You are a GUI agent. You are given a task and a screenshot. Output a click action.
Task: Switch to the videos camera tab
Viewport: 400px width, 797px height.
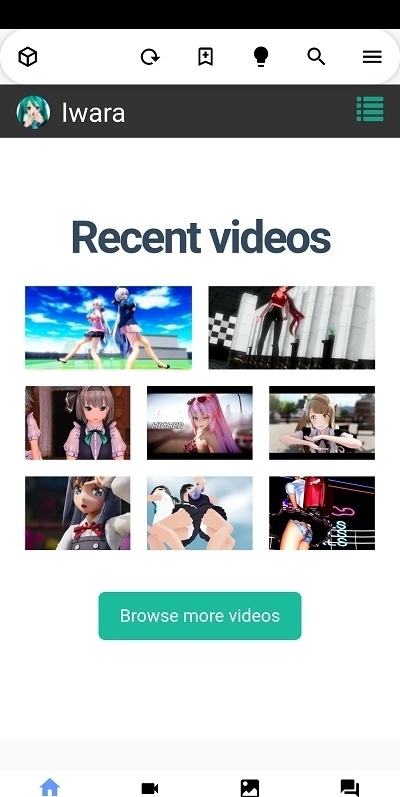[x=150, y=788]
